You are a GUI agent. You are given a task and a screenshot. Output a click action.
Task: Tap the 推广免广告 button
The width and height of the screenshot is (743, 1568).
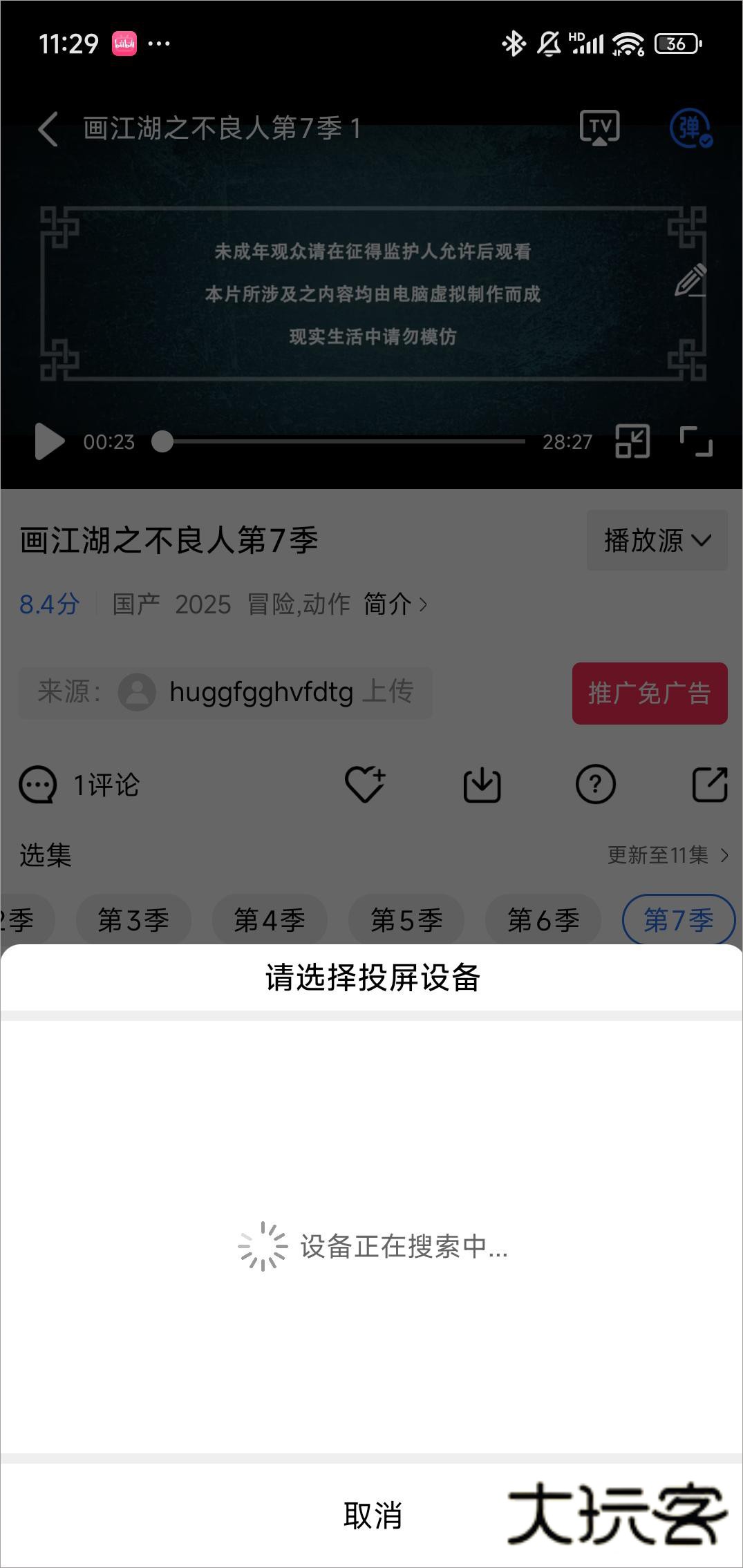point(649,693)
